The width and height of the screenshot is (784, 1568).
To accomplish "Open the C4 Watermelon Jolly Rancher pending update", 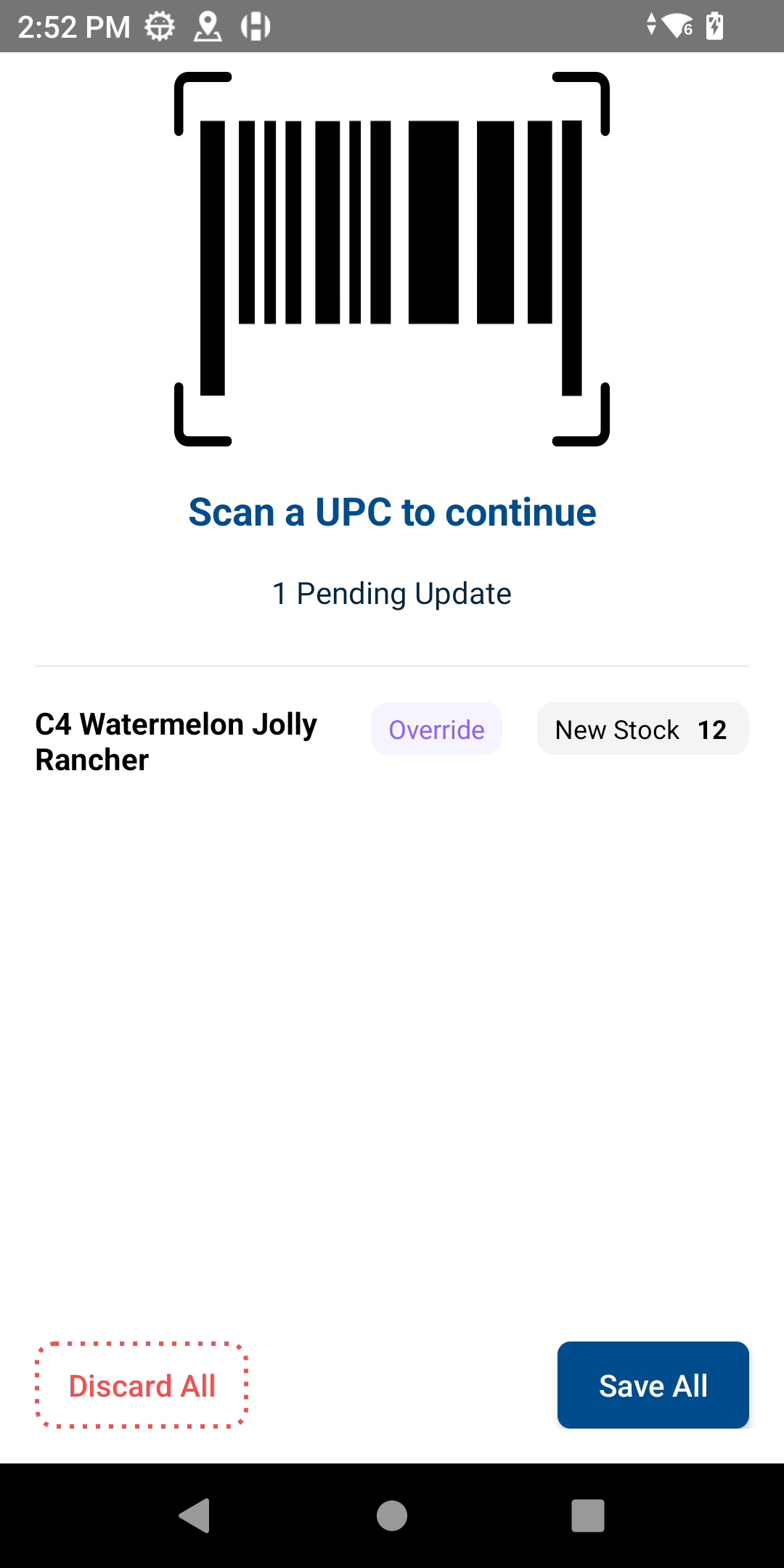I will tap(176, 741).
